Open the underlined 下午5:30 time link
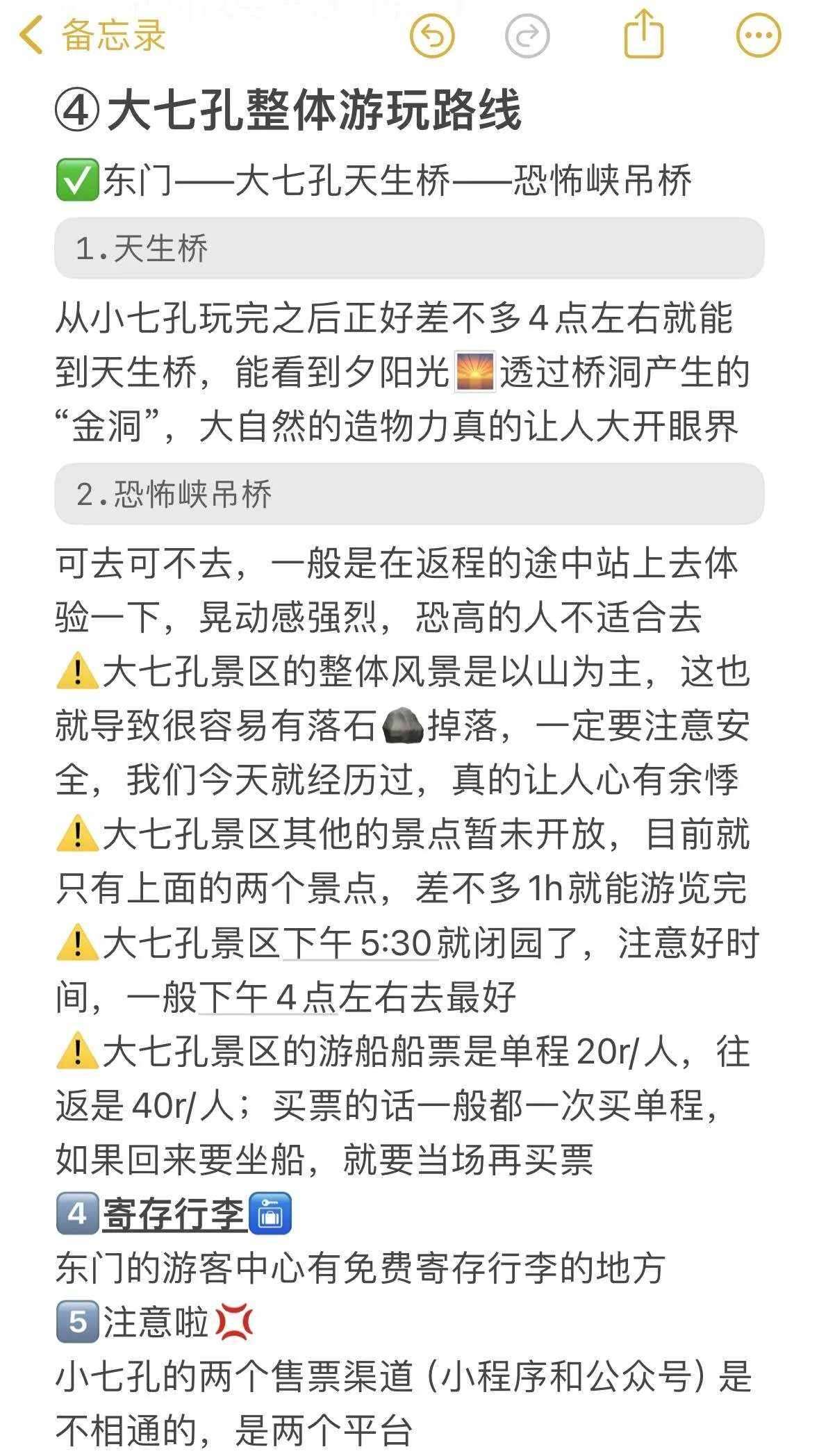The height and width of the screenshot is (1456, 819). [359, 944]
